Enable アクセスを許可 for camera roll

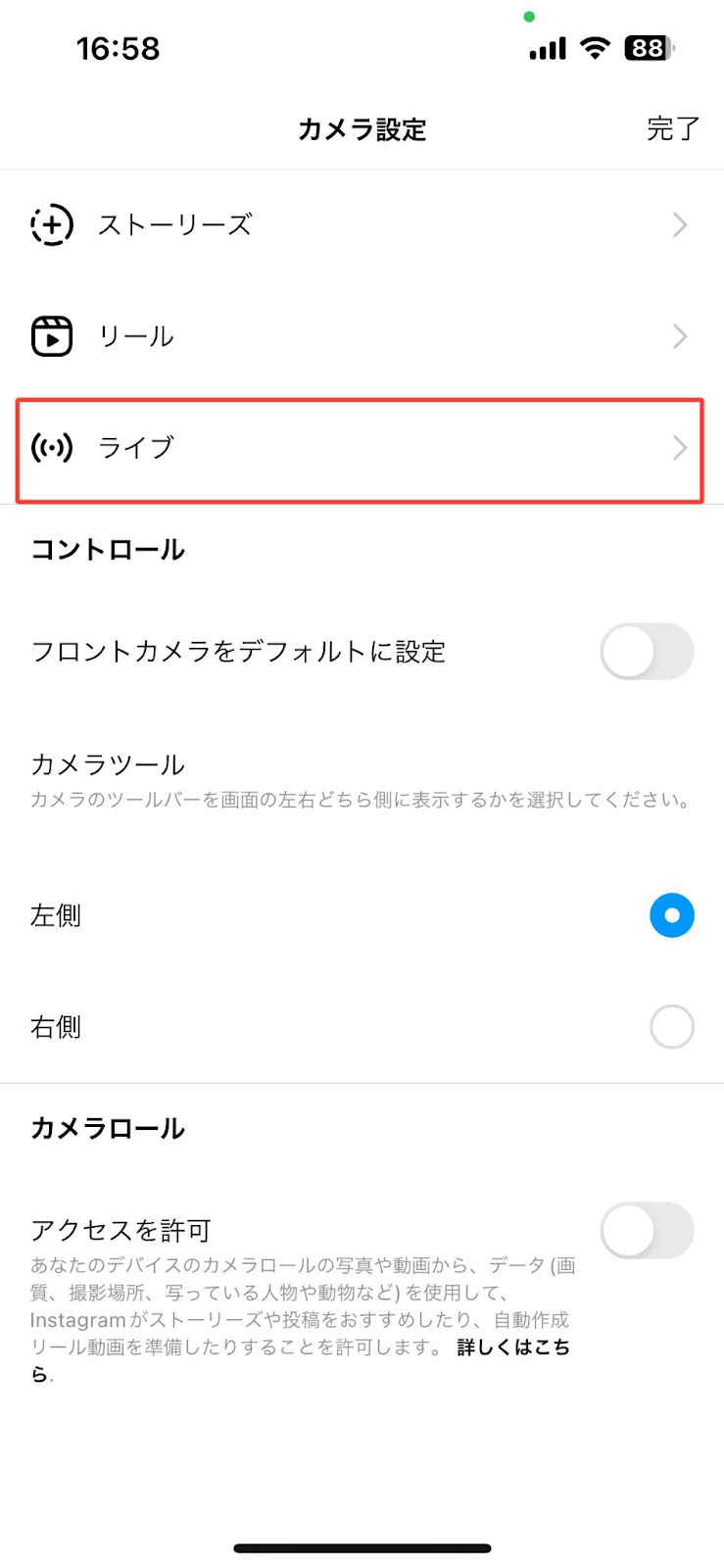(647, 1231)
